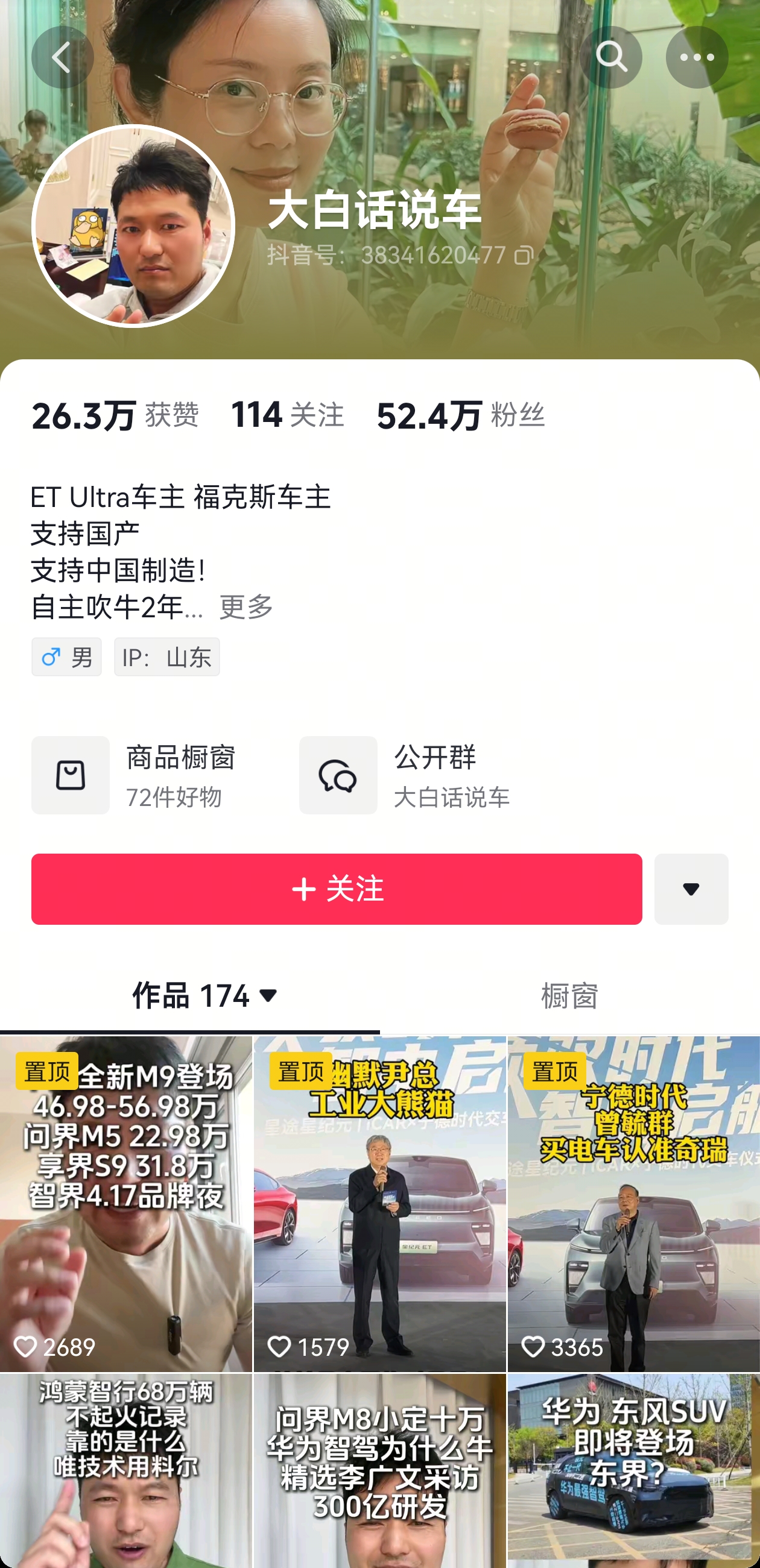Open the search icon on profile header

point(611,57)
